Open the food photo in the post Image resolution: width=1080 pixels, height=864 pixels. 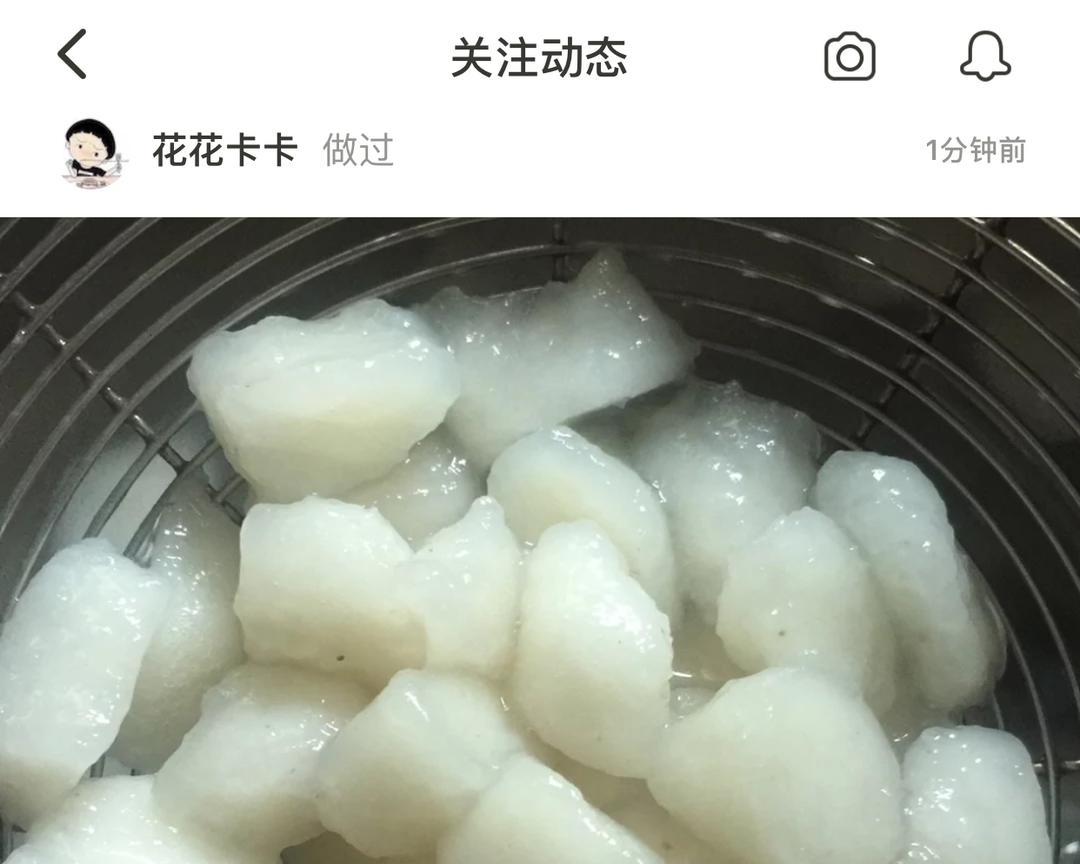coord(540,541)
